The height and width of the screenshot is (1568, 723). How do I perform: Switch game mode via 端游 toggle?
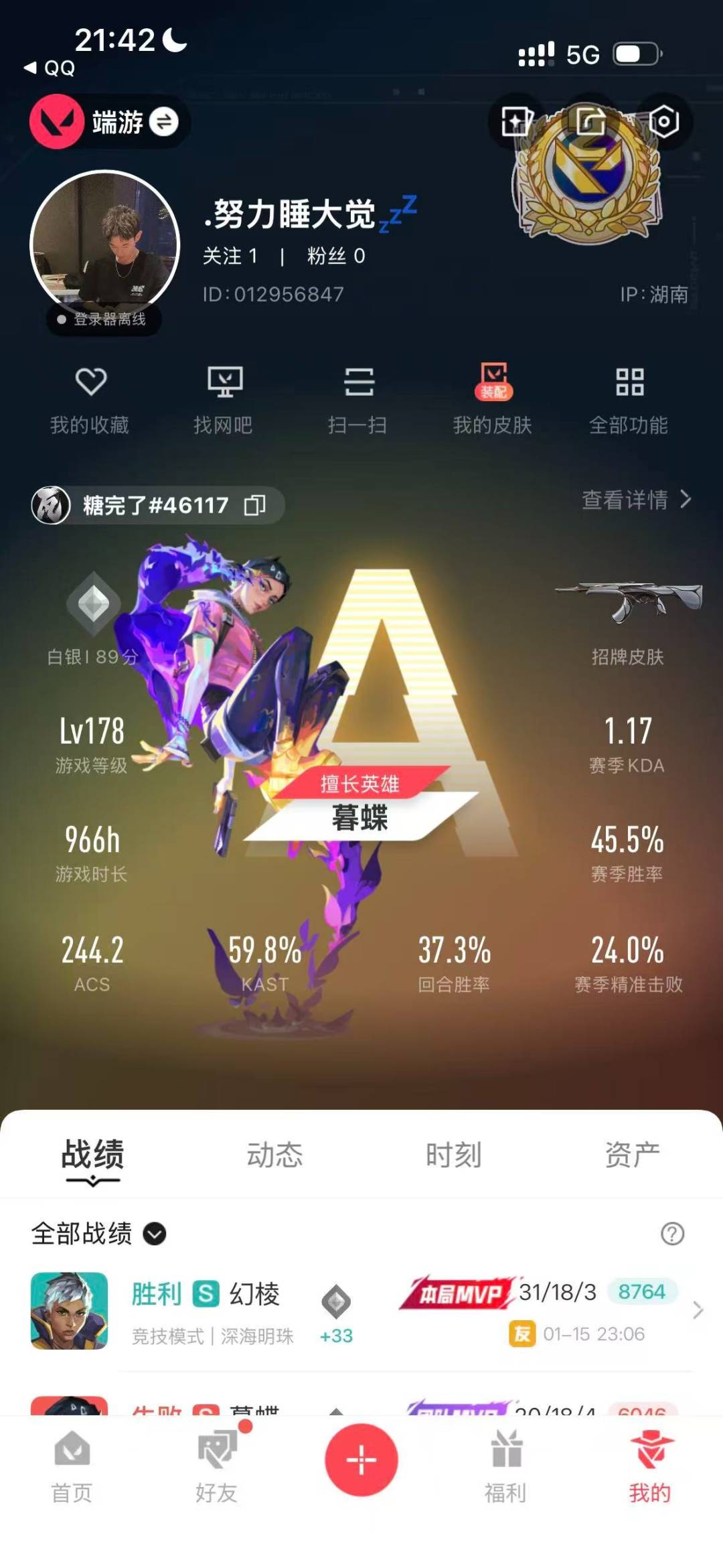click(163, 122)
